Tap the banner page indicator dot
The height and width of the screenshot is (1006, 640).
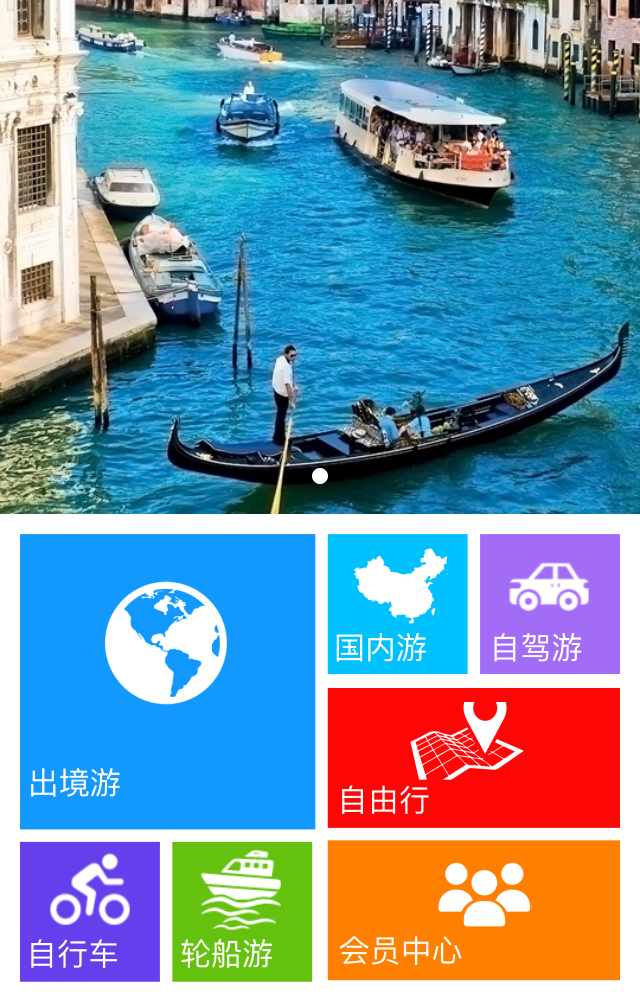tap(320, 476)
